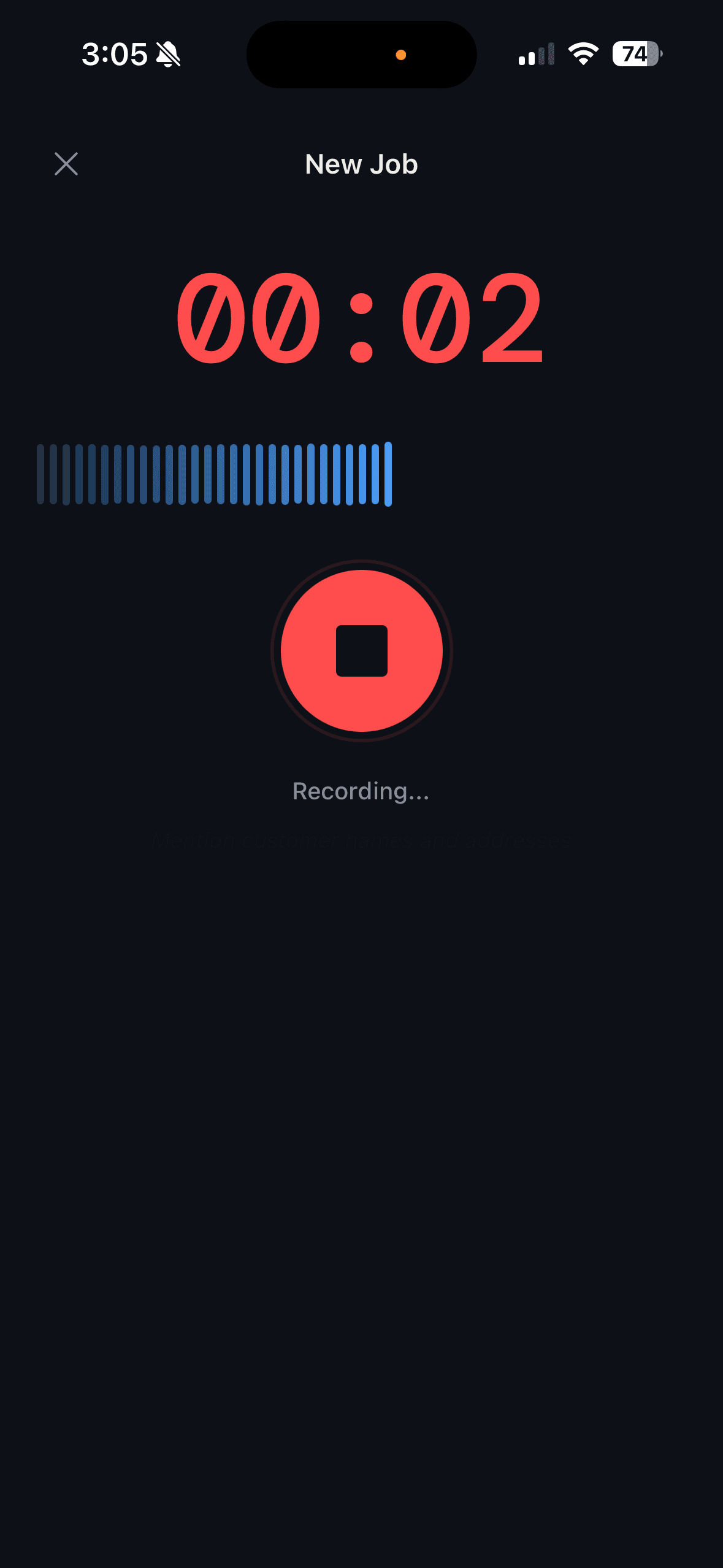Stop the recording
Viewport: 723px width, 1568px height.
tap(362, 651)
